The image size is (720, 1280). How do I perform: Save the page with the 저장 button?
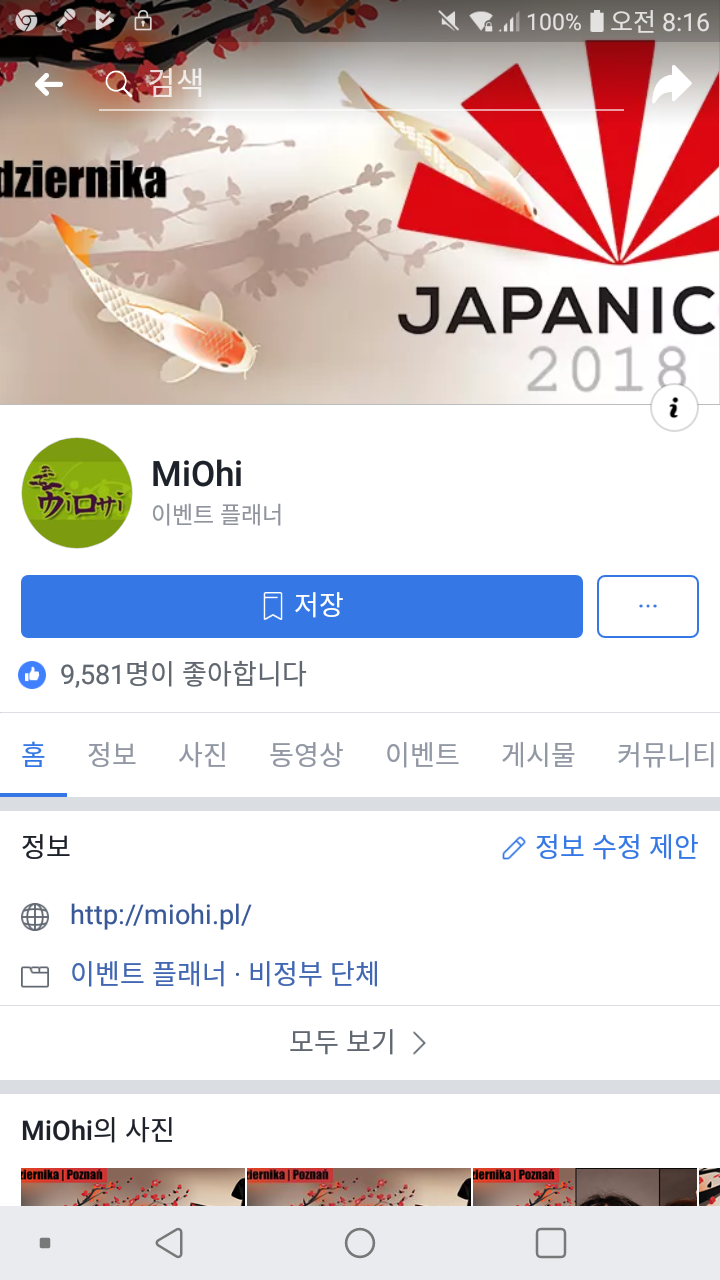point(301,606)
